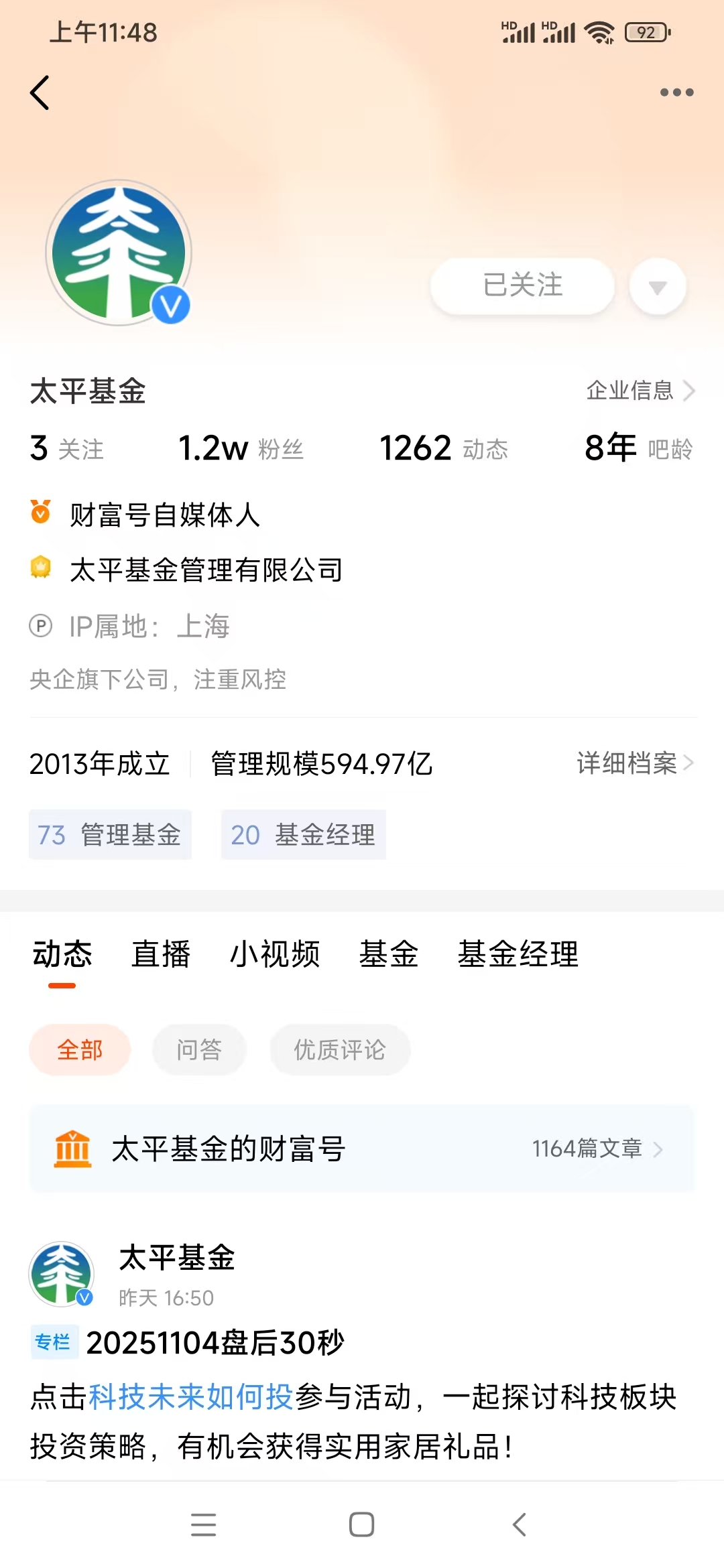View the 73 管理基金 managed funds
This screenshot has height=1568, width=724.
tap(110, 835)
